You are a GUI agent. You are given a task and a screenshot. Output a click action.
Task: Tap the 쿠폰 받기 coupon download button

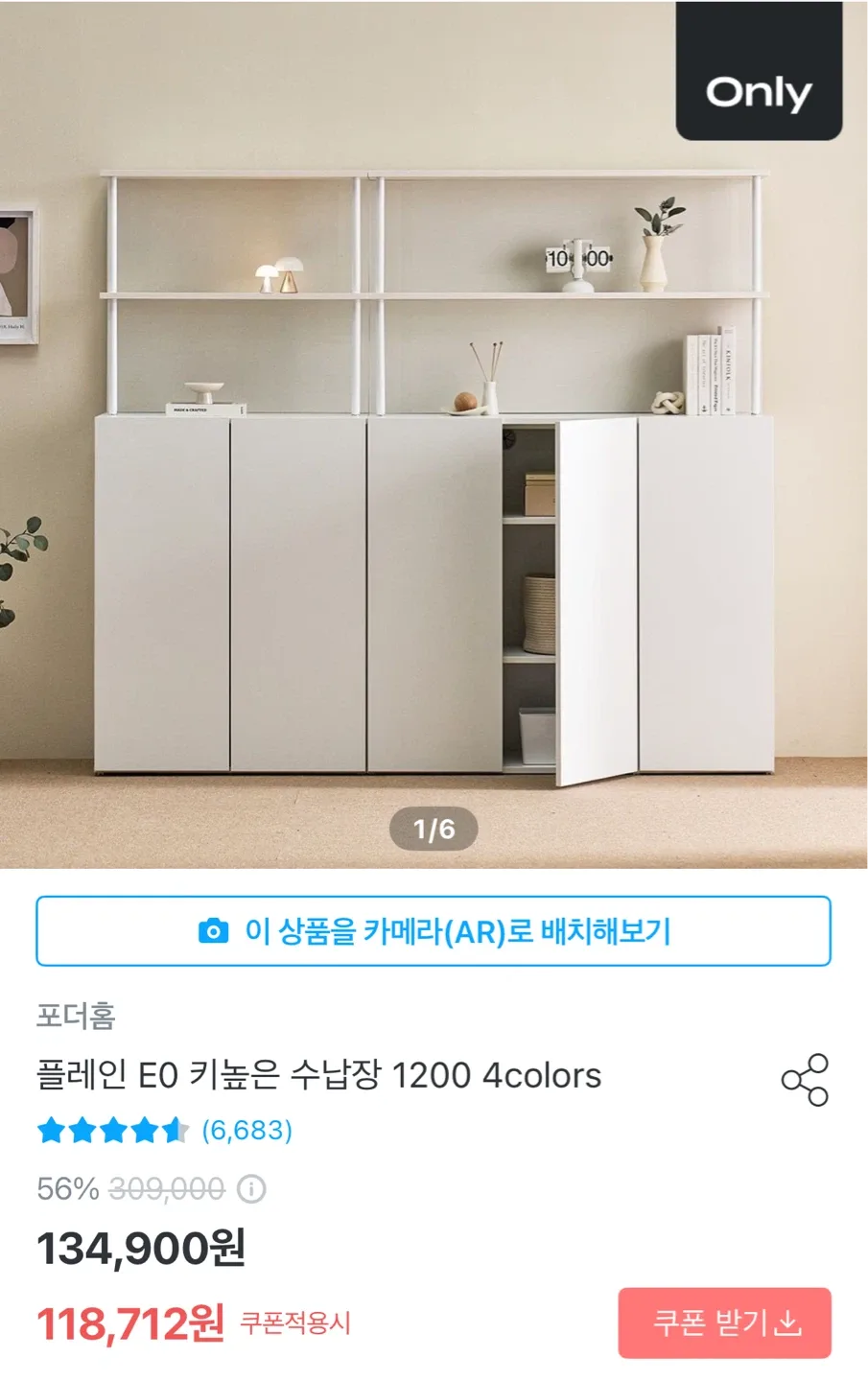[724, 1323]
